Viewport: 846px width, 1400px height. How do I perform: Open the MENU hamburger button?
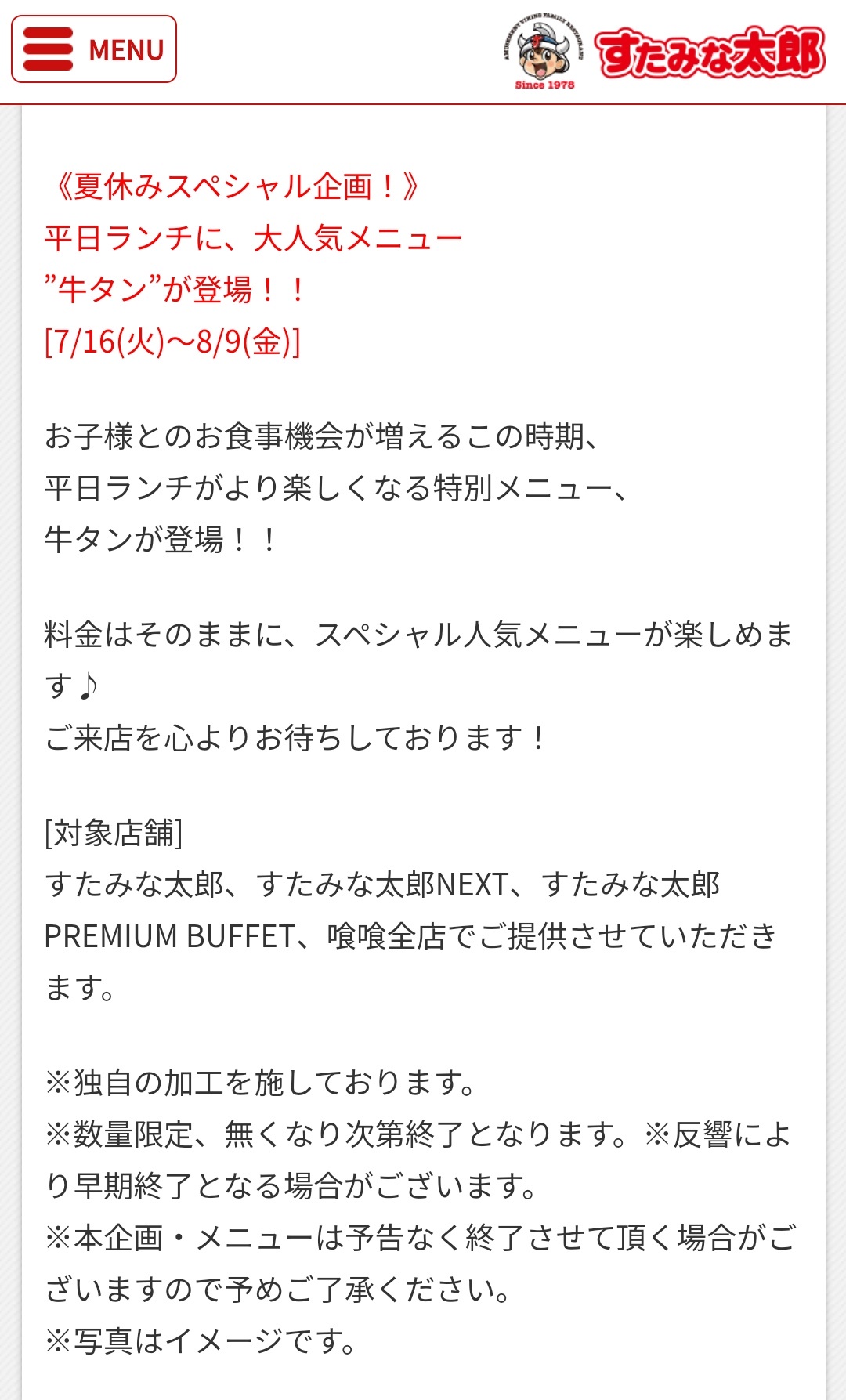tap(94, 49)
